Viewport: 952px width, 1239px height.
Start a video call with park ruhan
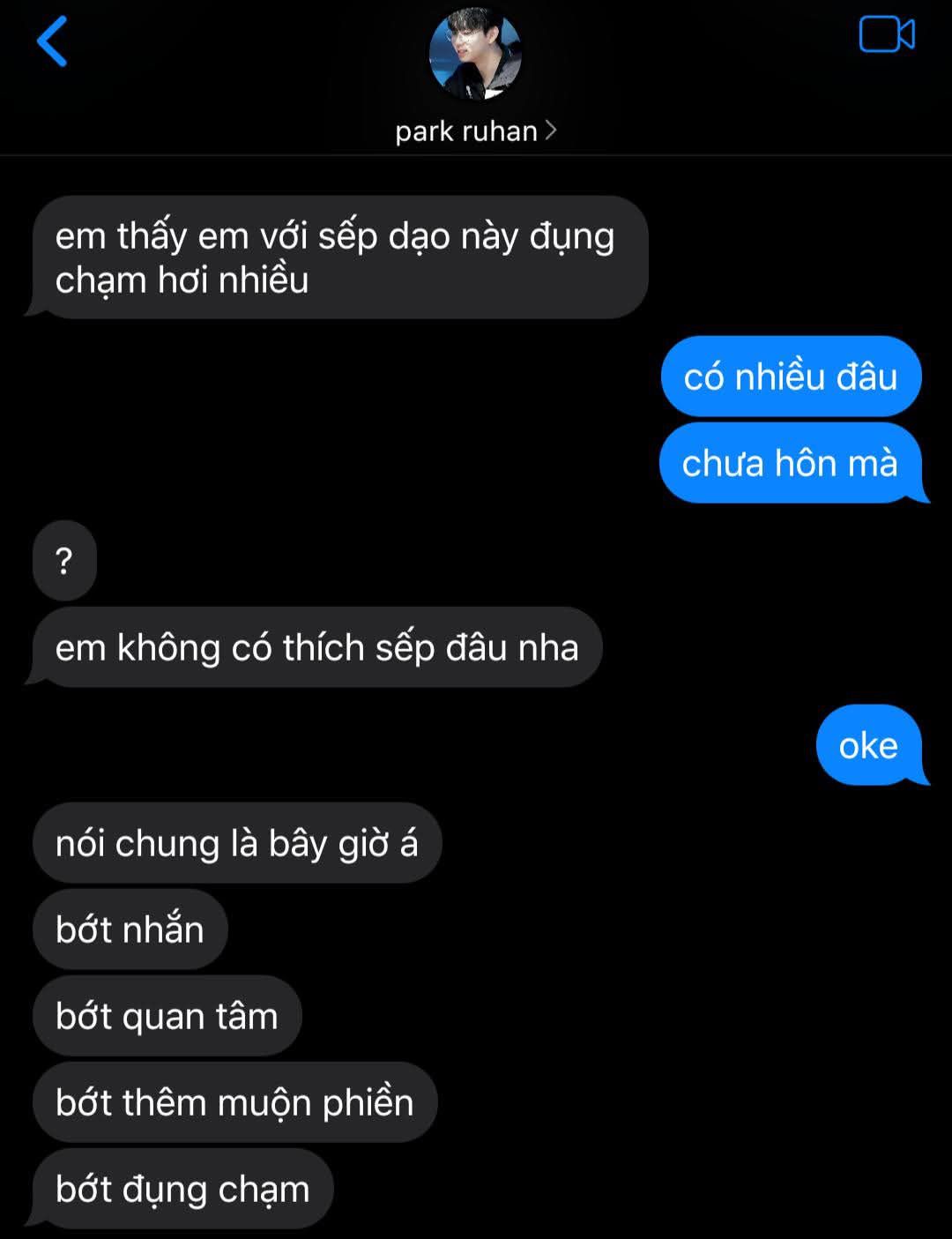tap(887, 35)
